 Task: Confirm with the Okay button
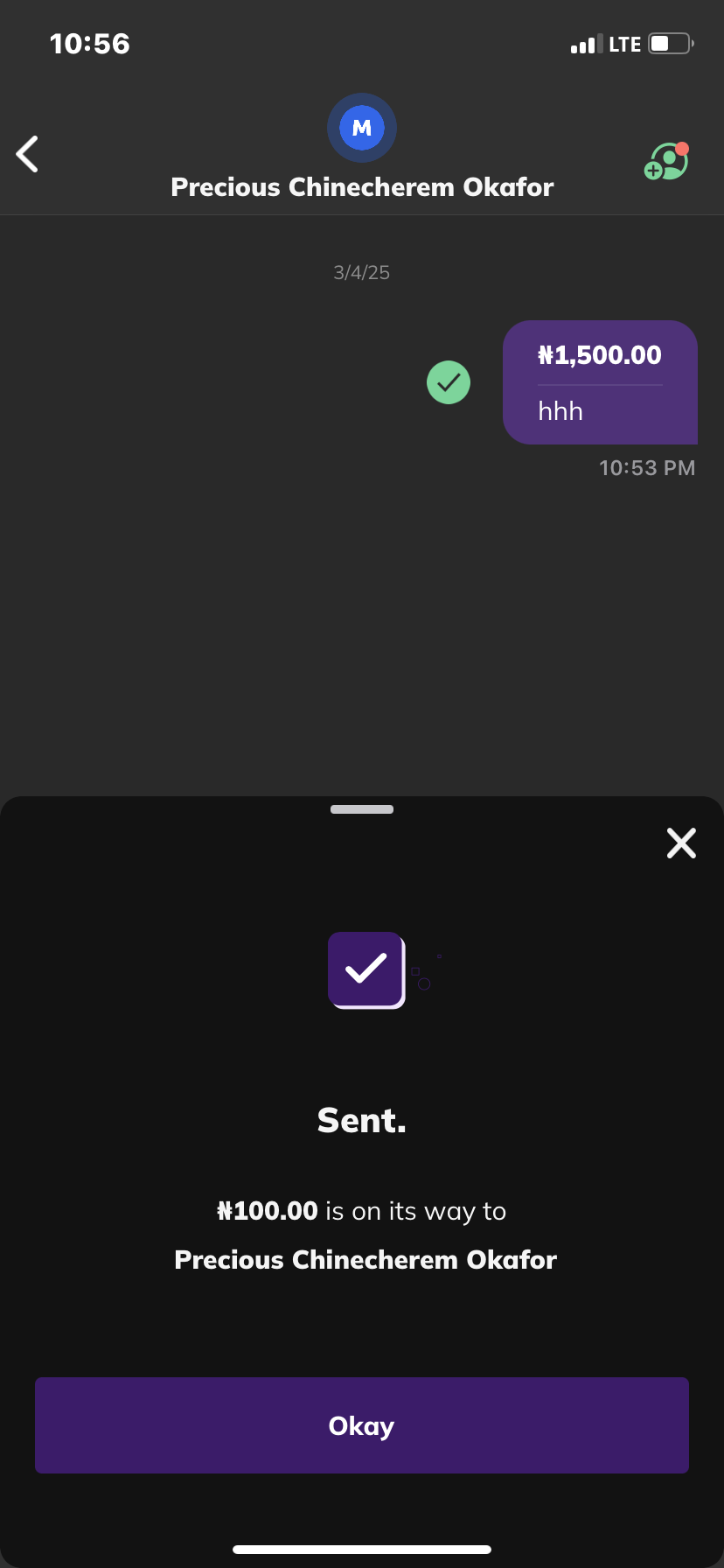(x=362, y=1425)
